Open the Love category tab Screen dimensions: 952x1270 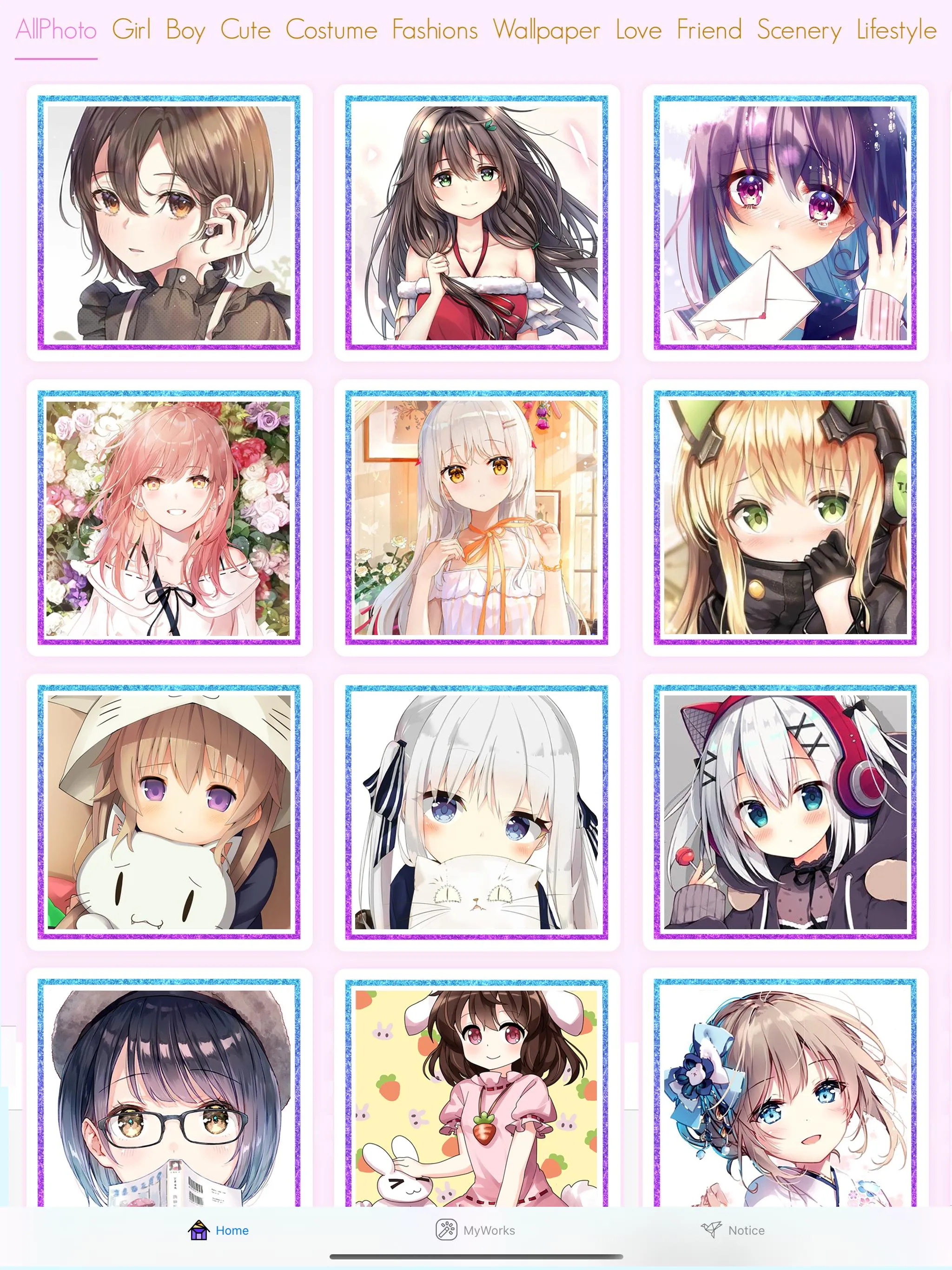[x=639, y=30]
